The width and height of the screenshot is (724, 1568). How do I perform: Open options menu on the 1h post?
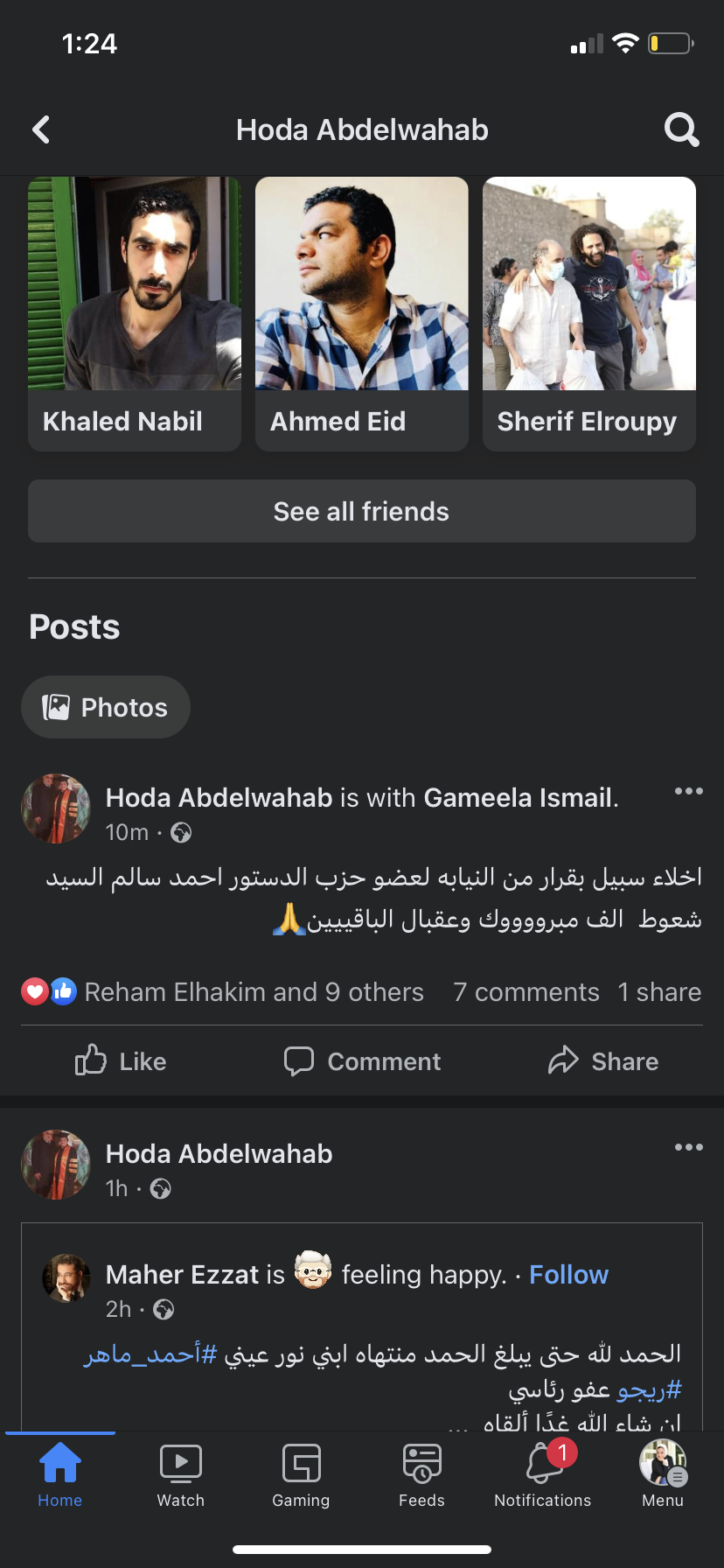pyautogui.click(x=688, y=1147)
